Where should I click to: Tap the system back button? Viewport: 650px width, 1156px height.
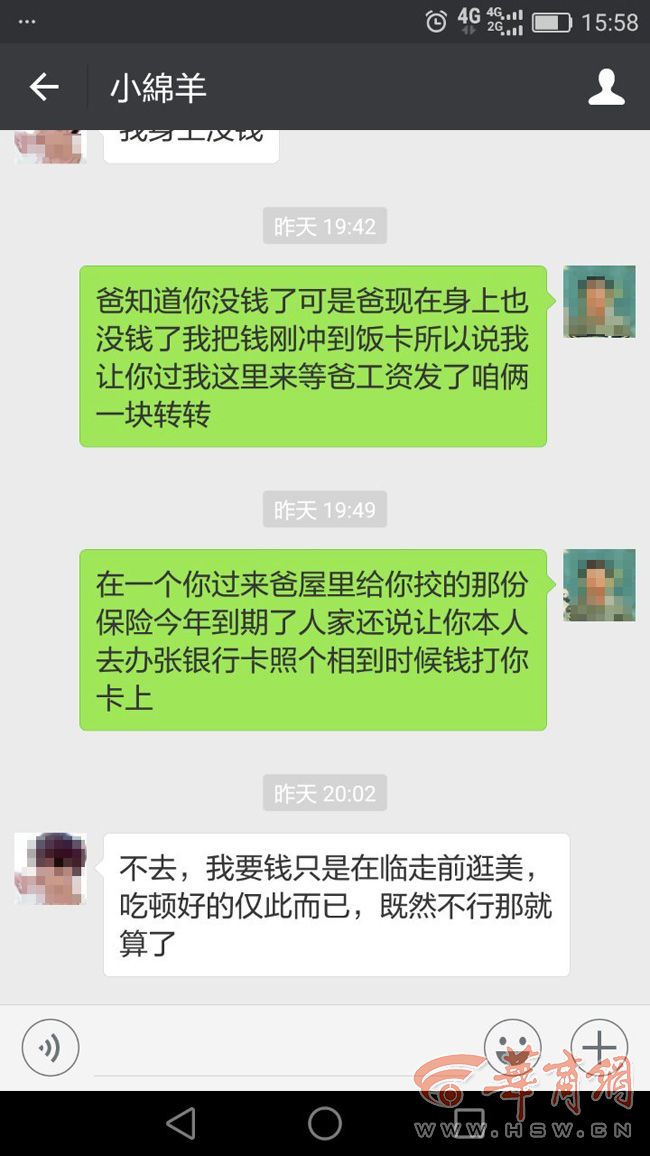181,1123
